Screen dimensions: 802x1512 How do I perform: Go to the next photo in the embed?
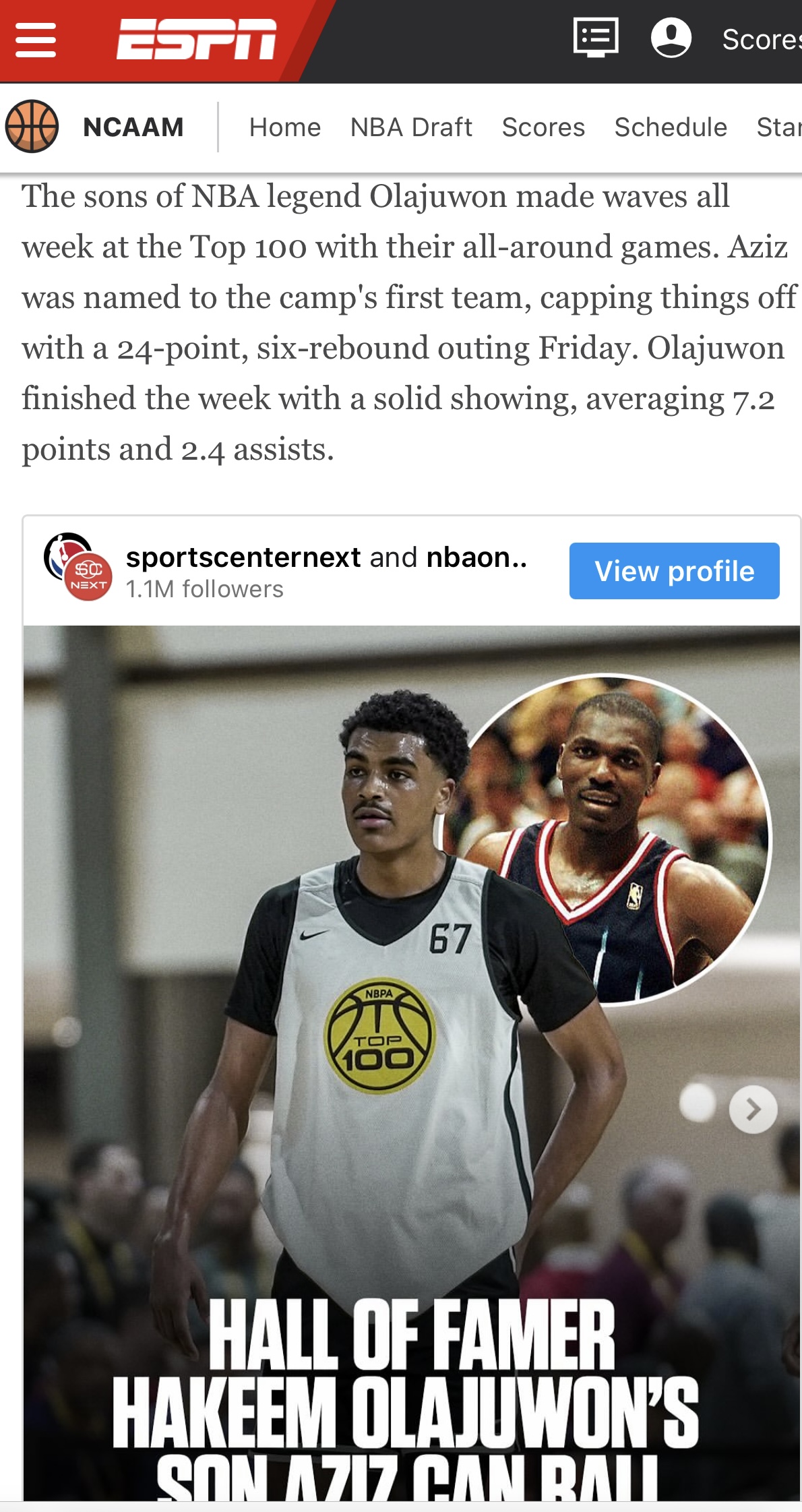click(x=753, y=1109)
